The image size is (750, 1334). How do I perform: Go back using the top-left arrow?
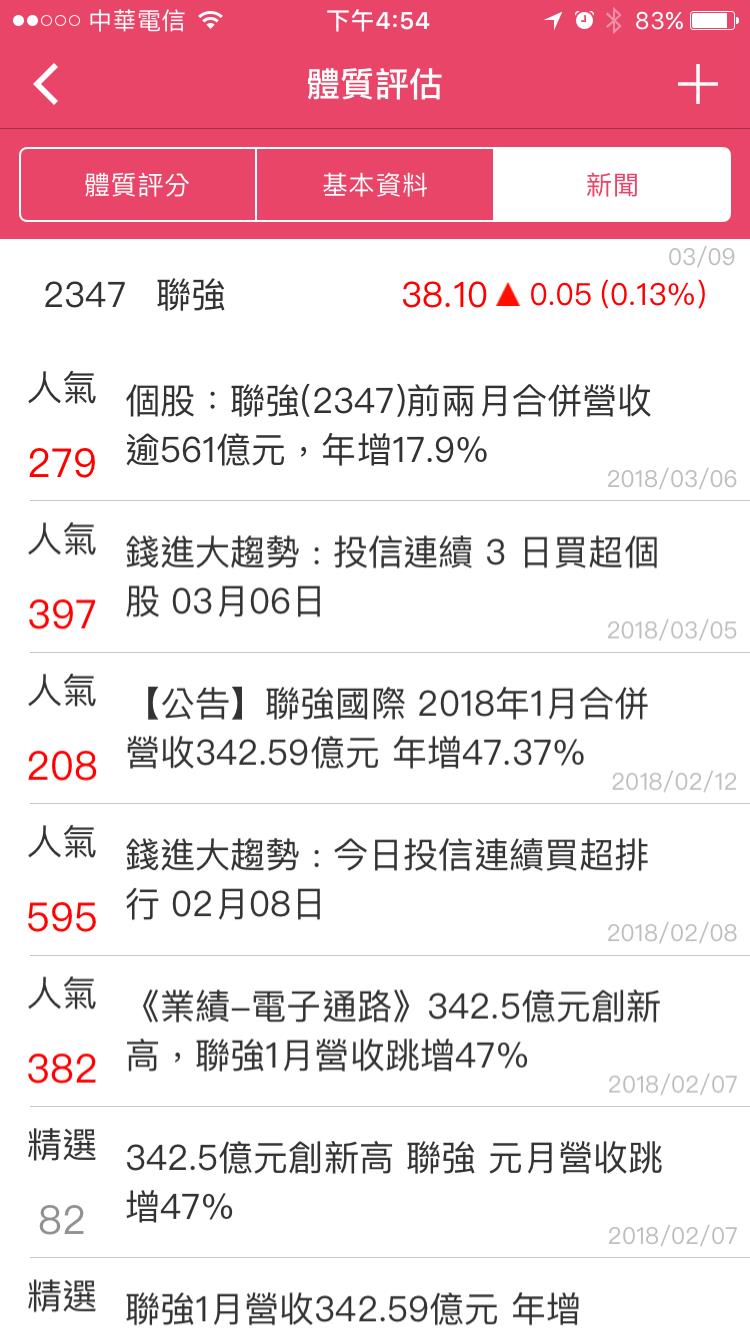pos(46,85)
